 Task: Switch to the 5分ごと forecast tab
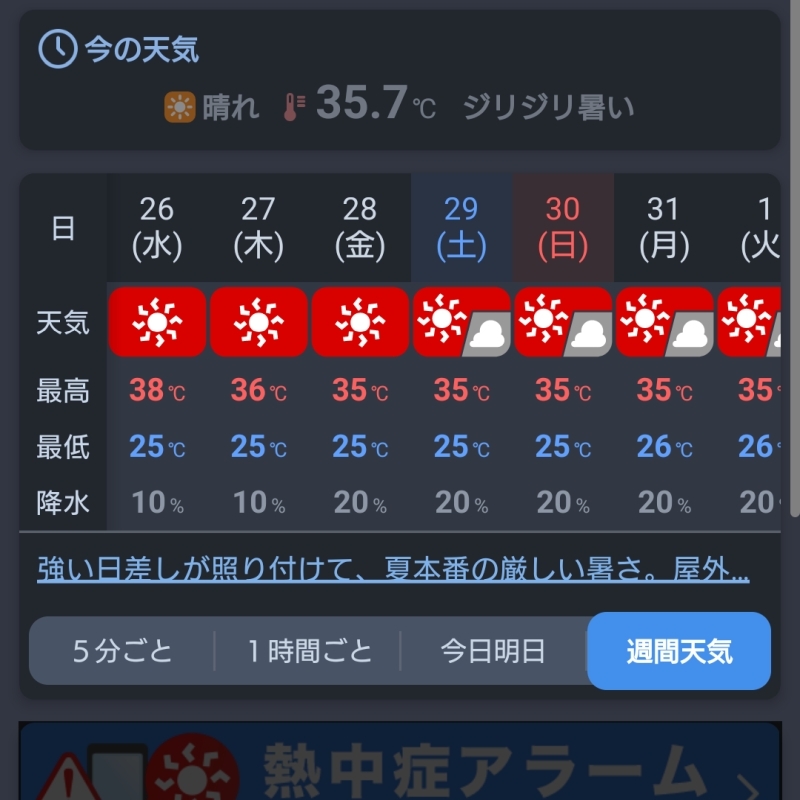(123, 652)
